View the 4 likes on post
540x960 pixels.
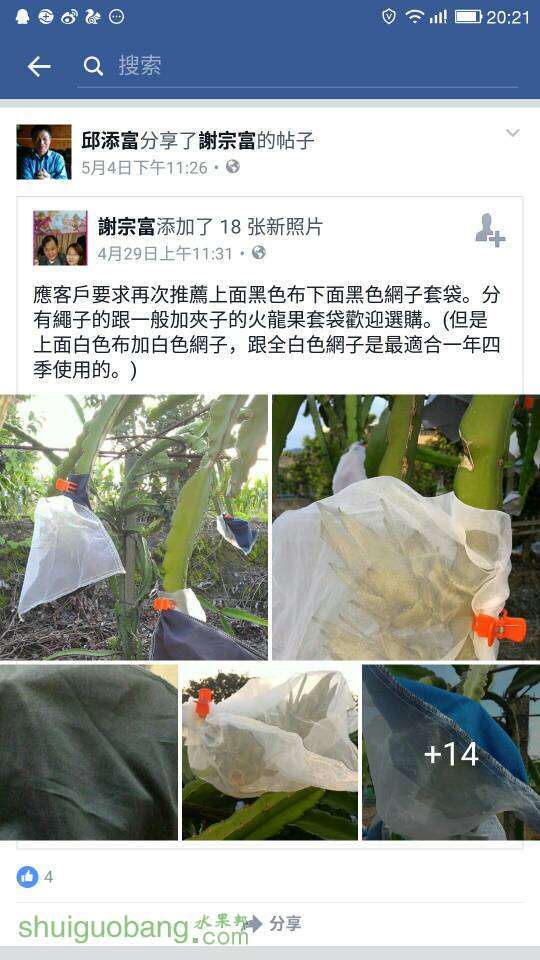pos(35,877)
